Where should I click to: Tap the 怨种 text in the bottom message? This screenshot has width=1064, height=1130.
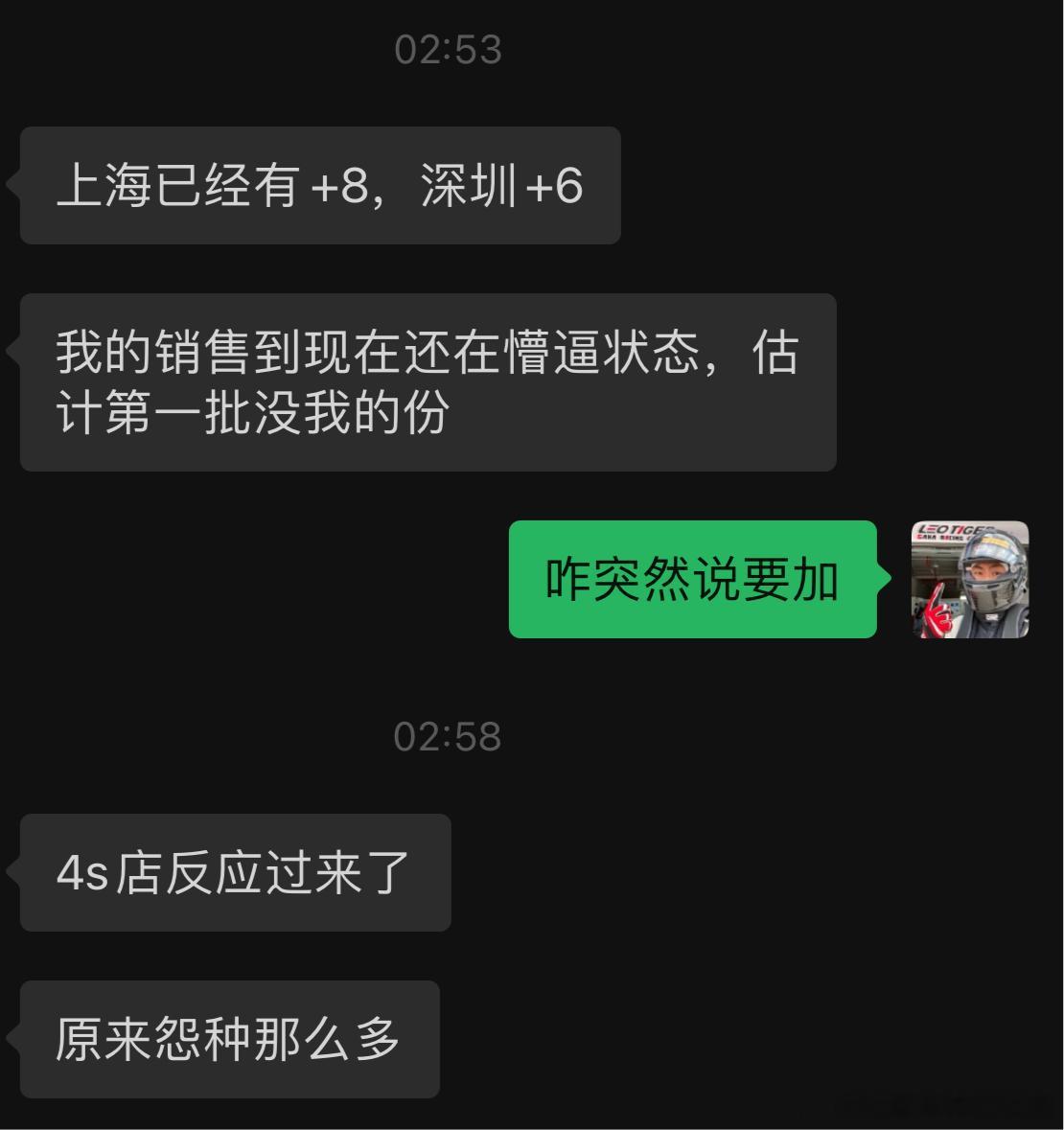[x=216, y=1039]
